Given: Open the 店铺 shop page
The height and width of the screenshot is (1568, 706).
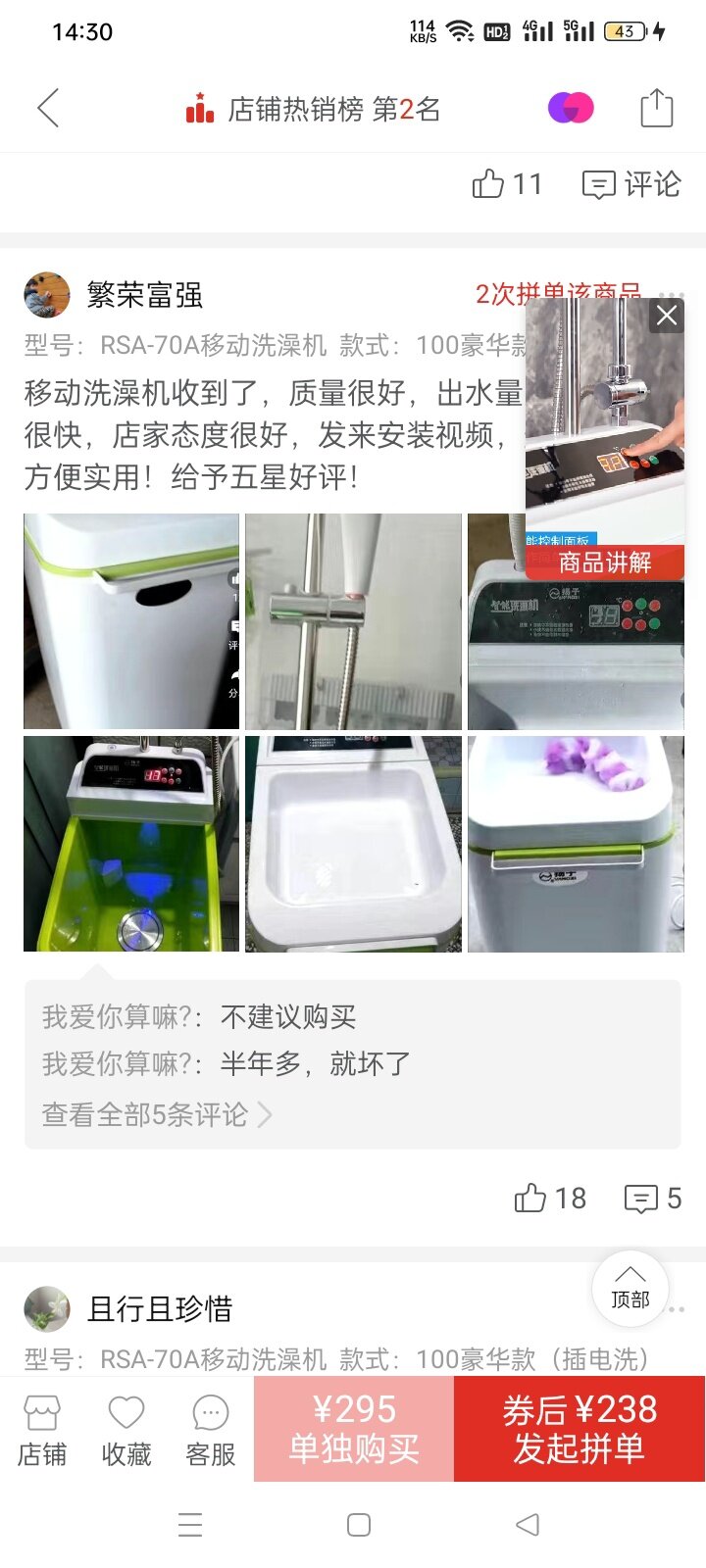Looking at the screenshot, I should click(42, 1431).
